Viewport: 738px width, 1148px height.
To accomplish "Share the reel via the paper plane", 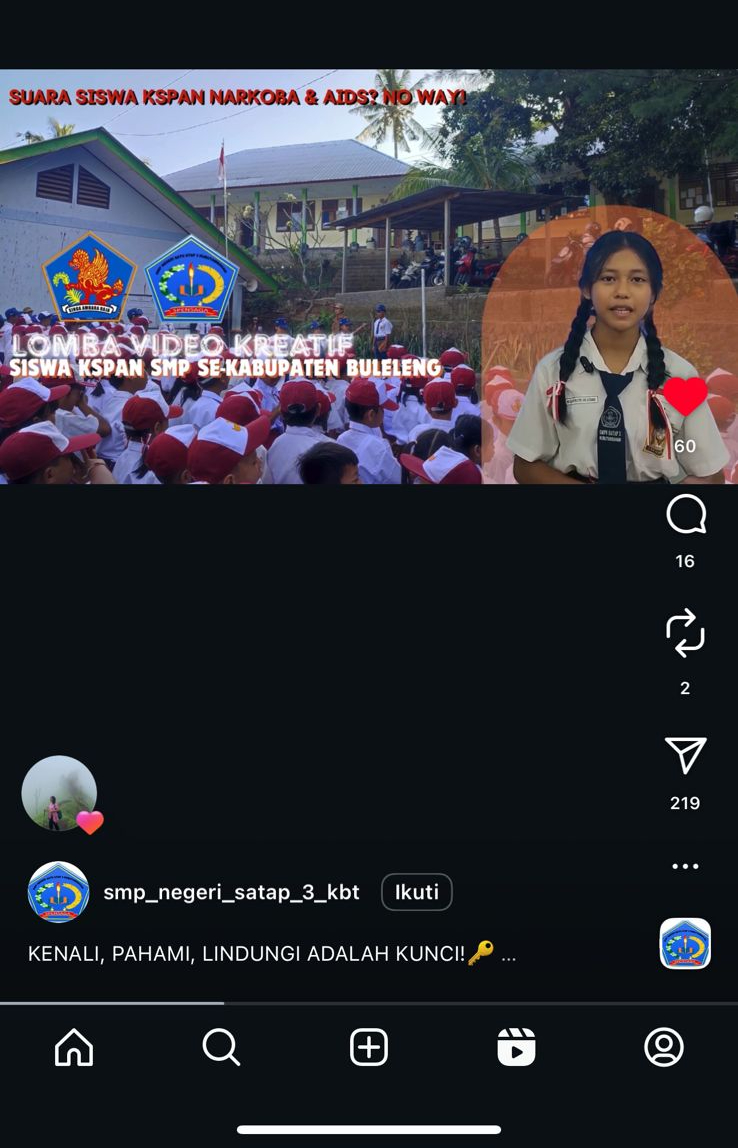I will click(x=686, y=756).
